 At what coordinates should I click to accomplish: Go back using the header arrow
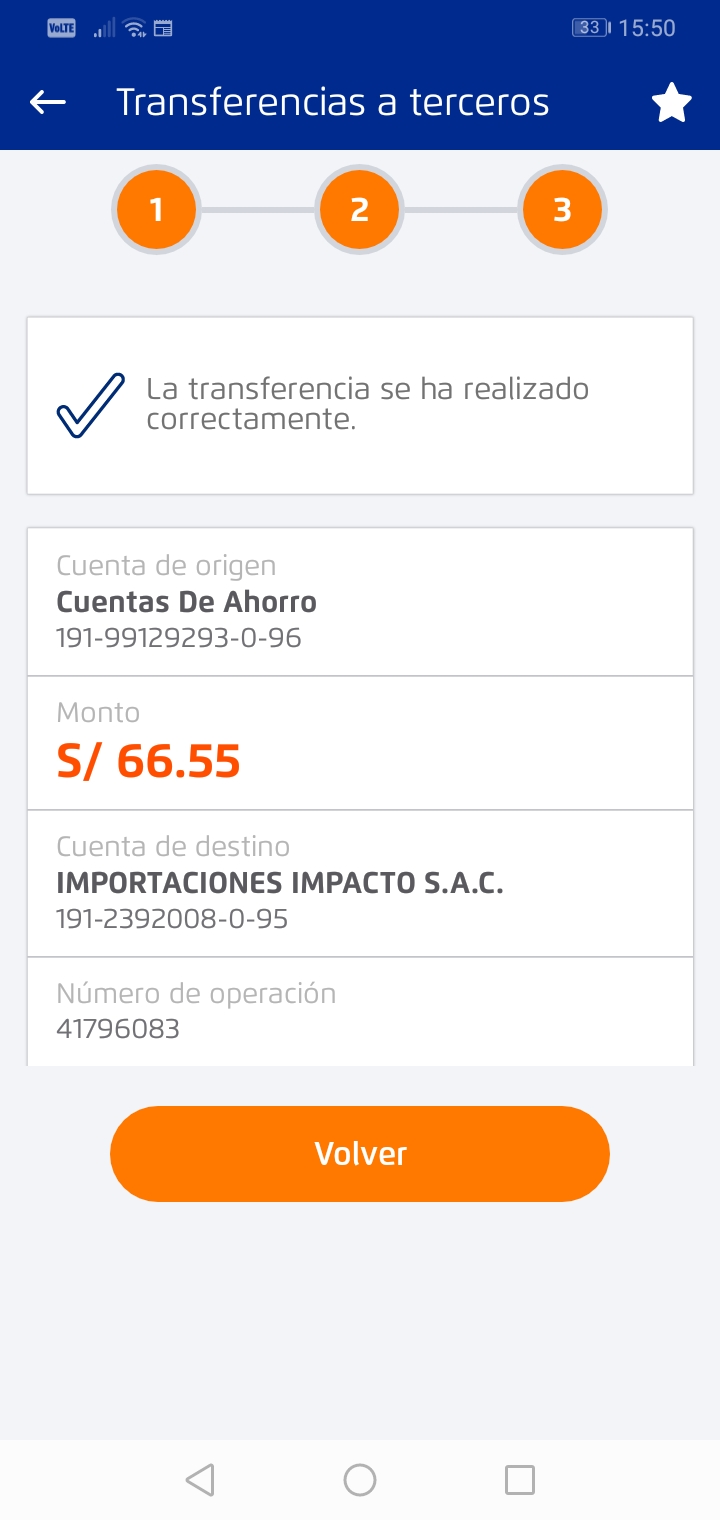48,102
